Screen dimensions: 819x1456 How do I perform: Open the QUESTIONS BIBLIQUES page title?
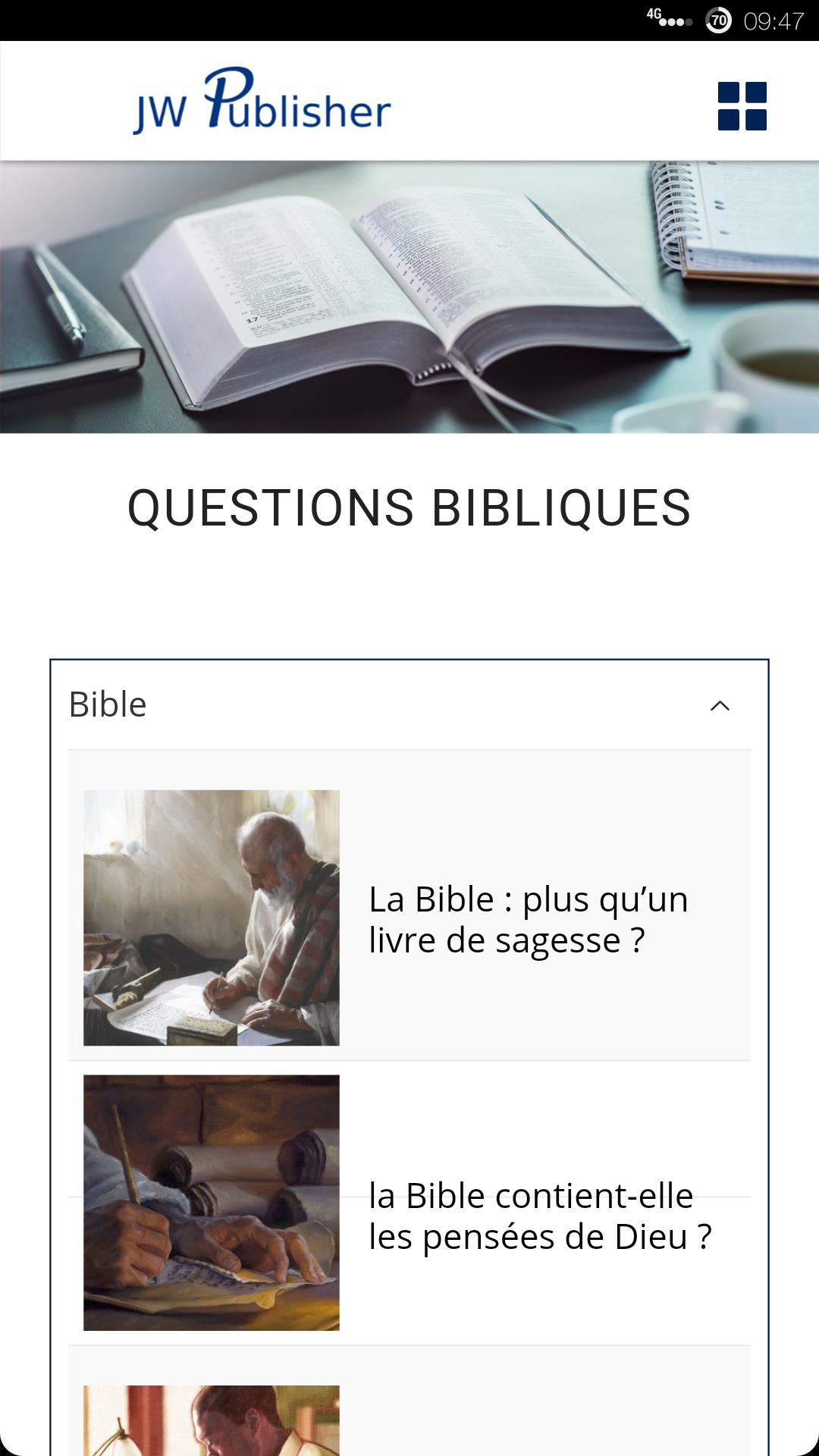click(409, 507)
